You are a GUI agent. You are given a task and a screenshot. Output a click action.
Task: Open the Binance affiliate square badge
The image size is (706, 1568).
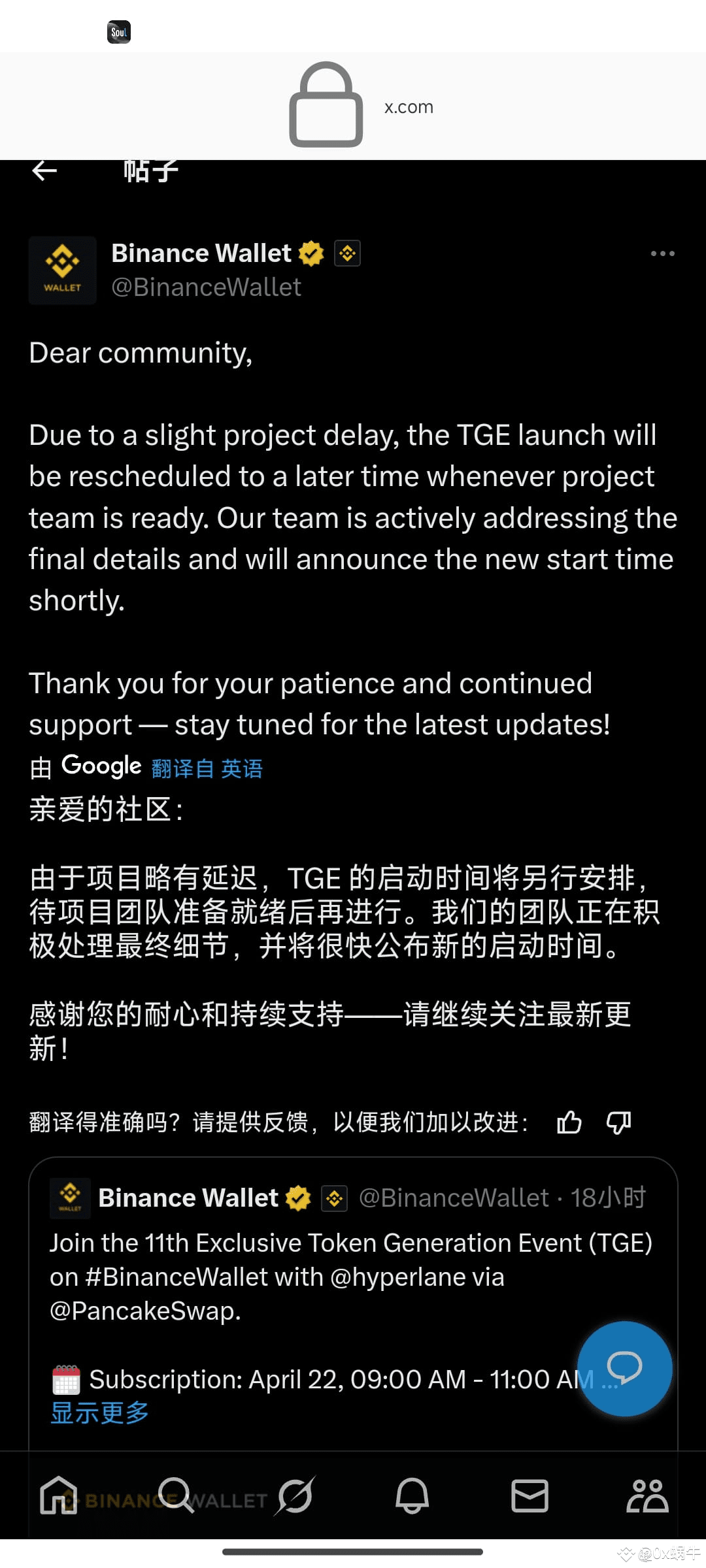(x=347, y=253)
